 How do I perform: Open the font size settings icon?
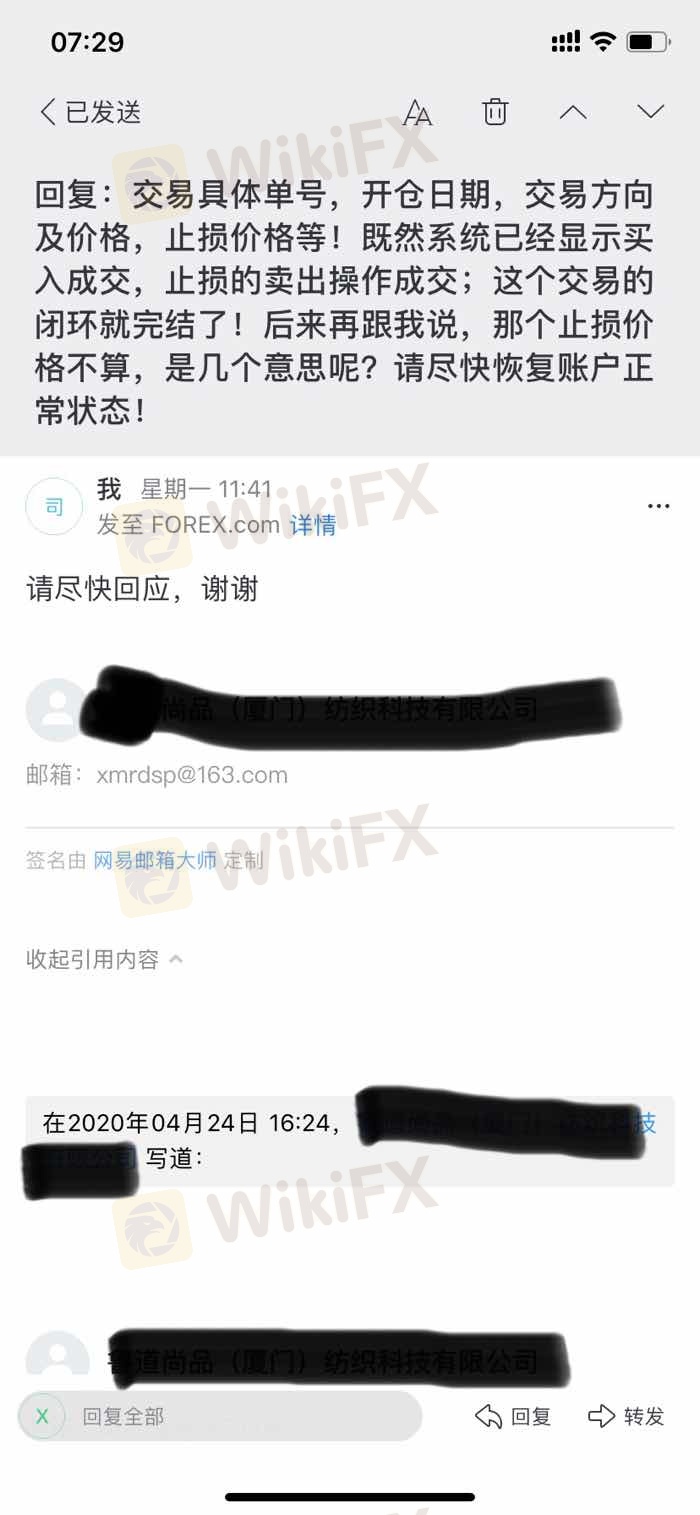point(418,112)
